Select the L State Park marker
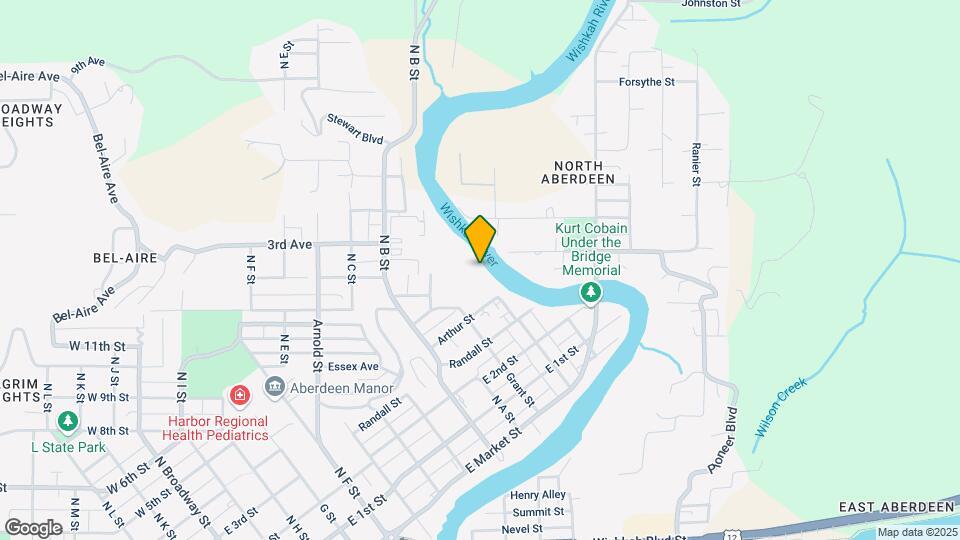The width and height of the screenshot is (960, 540). click(x=67, y=424)
